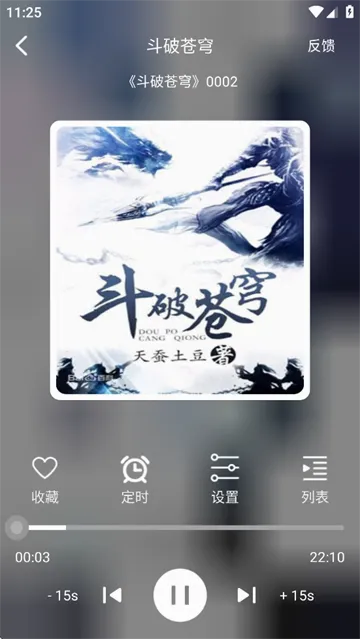Open the 反馈 feedback link
This screenshot has width=360, height=639.
pyautogui.click(x=321, y=46)
